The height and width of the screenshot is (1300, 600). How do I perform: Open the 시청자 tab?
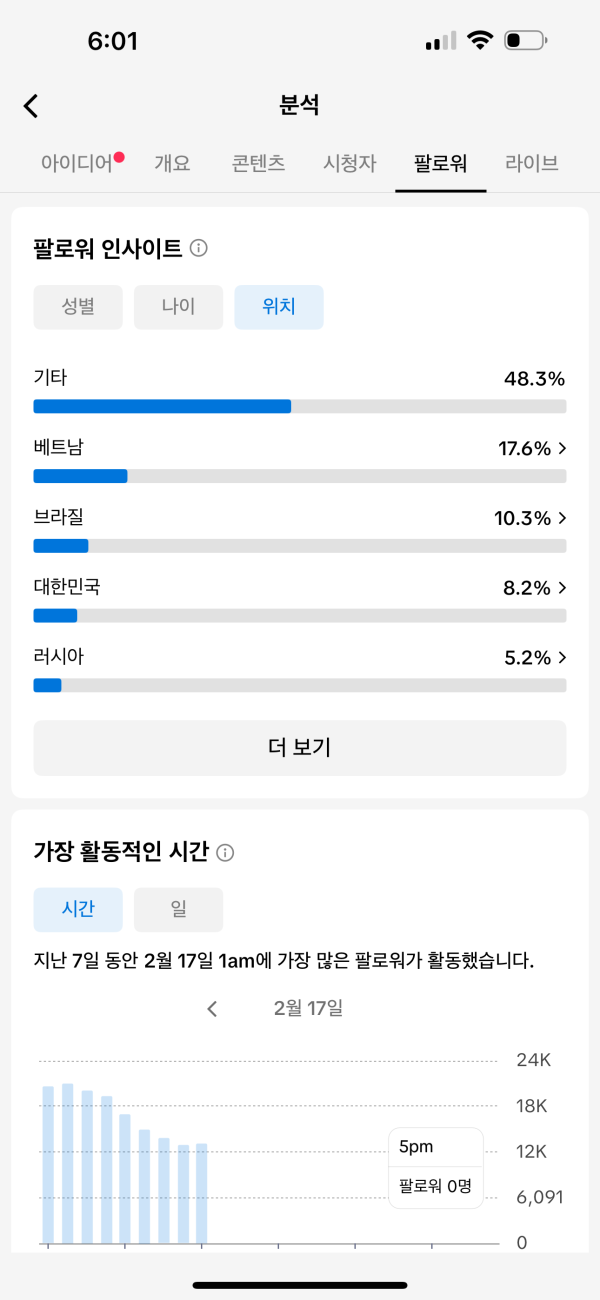tap(349, 163)
